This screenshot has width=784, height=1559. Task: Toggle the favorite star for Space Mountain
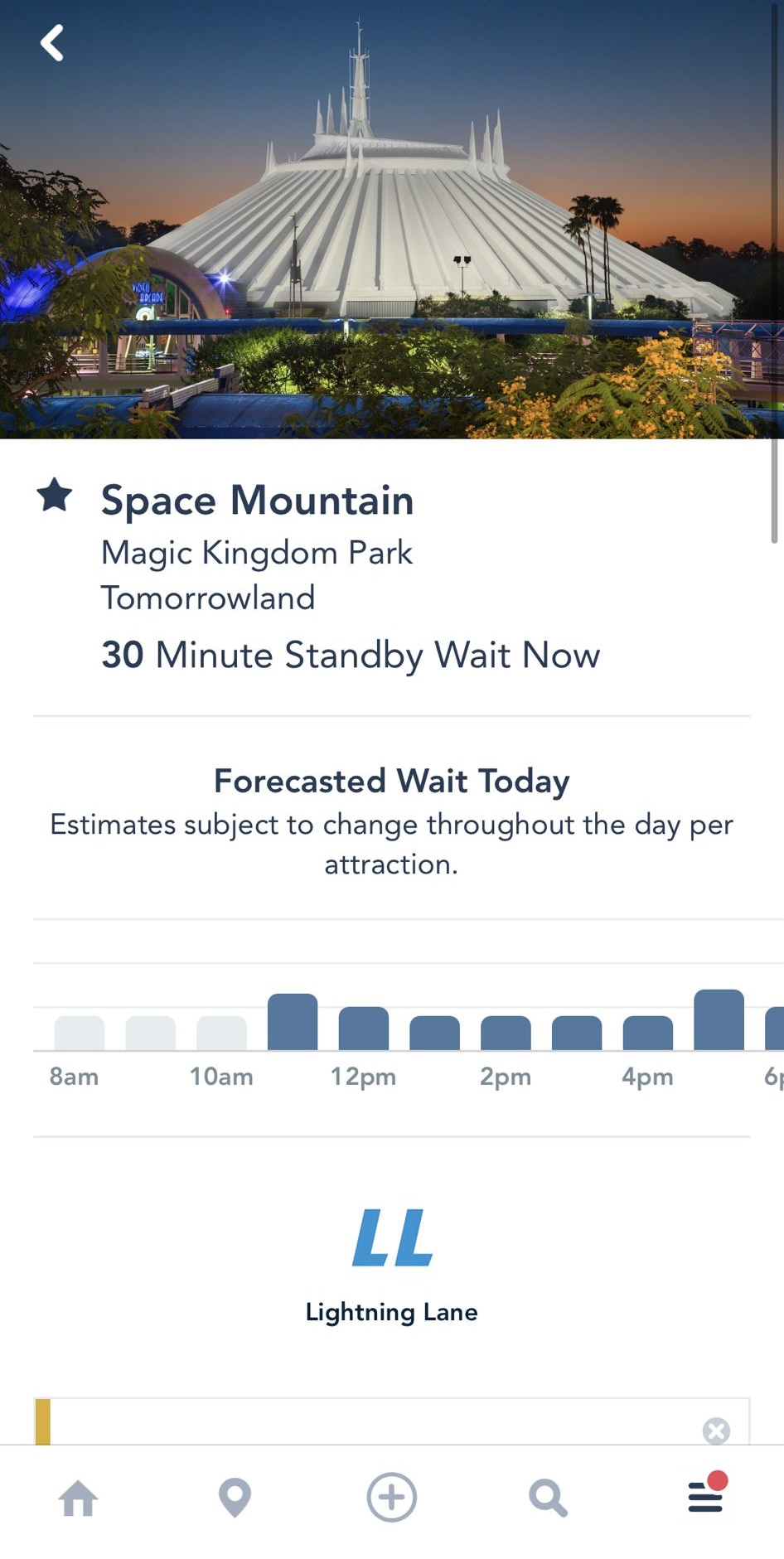[x=55, y=496]
